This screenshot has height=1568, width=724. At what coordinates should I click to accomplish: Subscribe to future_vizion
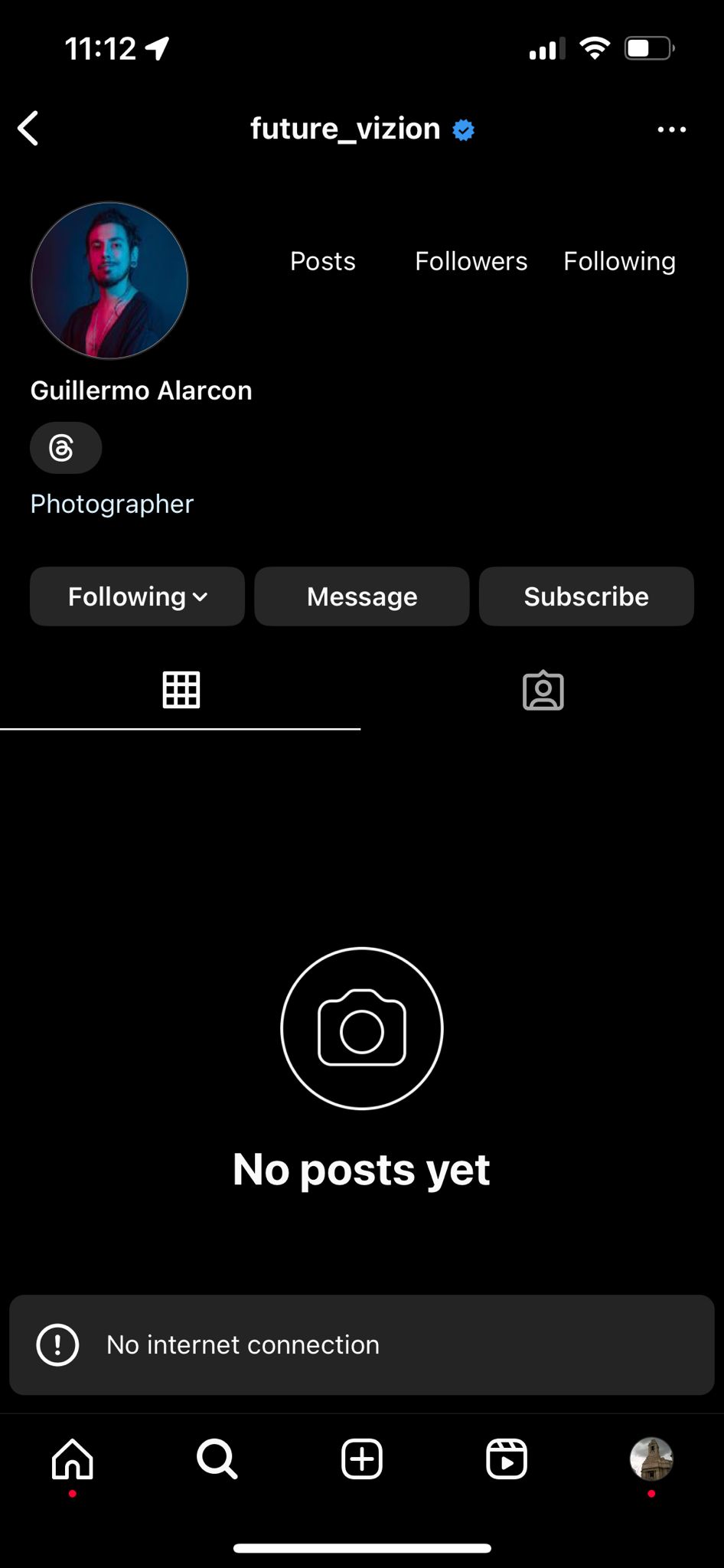coord(586,596)
